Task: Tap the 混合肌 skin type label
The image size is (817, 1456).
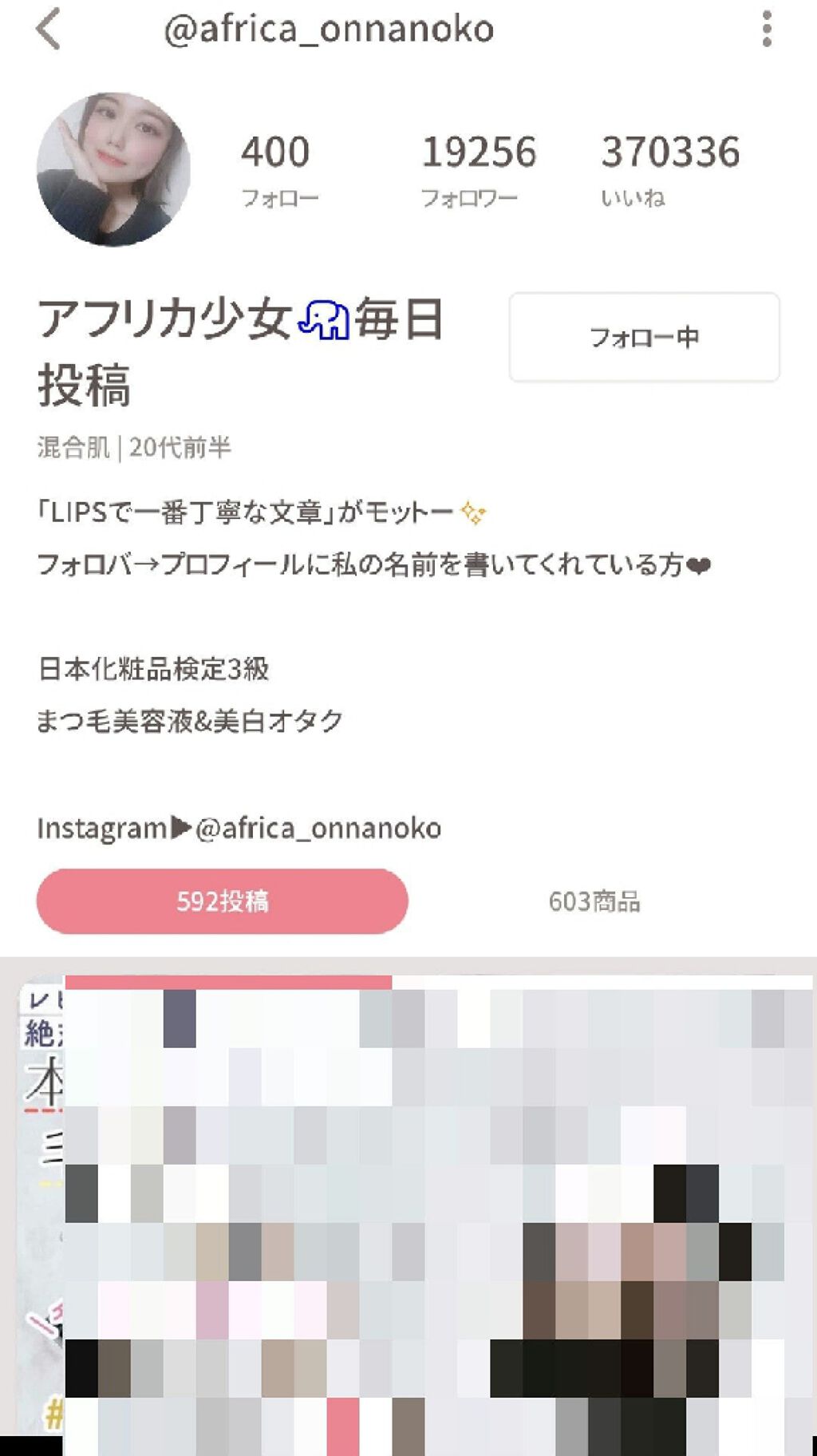Action: pyautogui.click(x=70, y=447)
